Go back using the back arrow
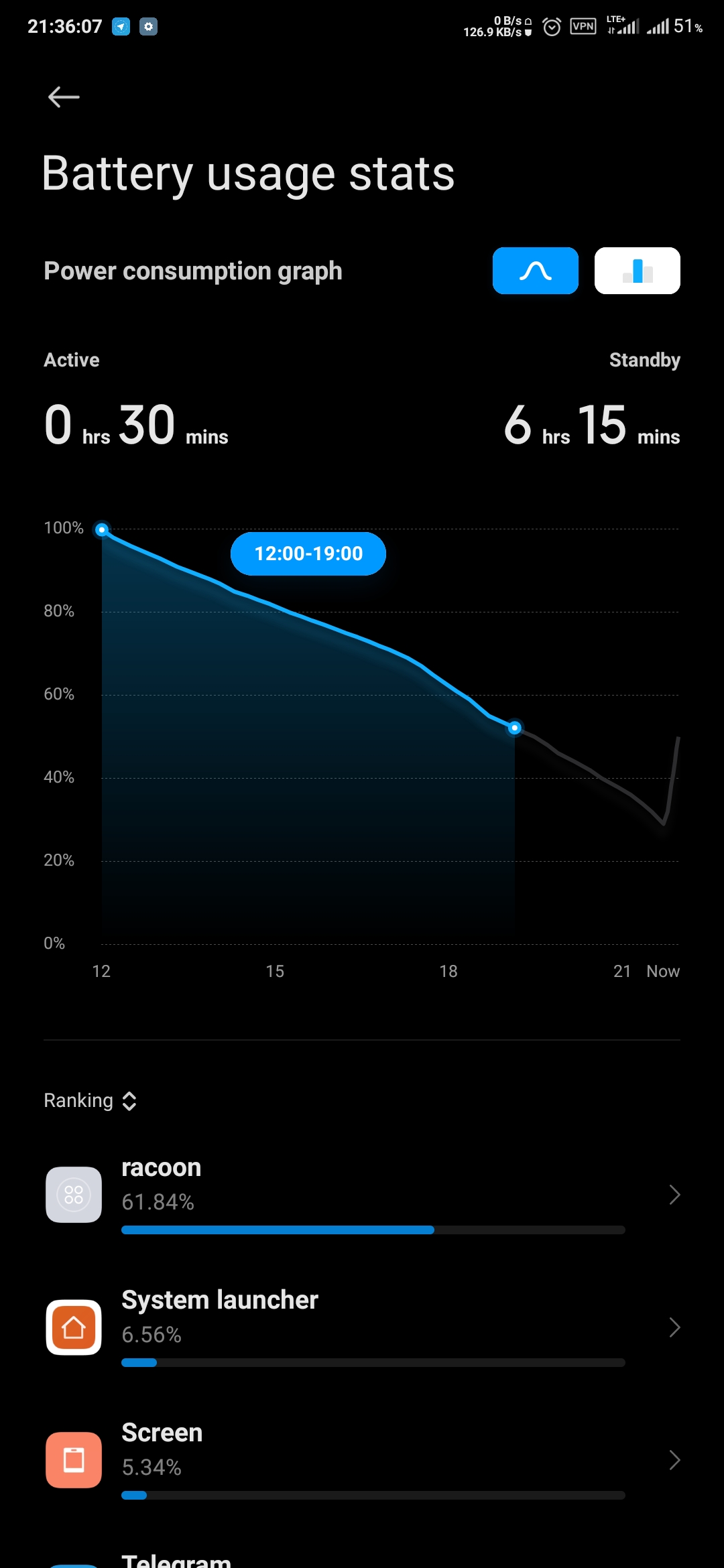This screenshot has height=1568, width=724. [64, 97]
